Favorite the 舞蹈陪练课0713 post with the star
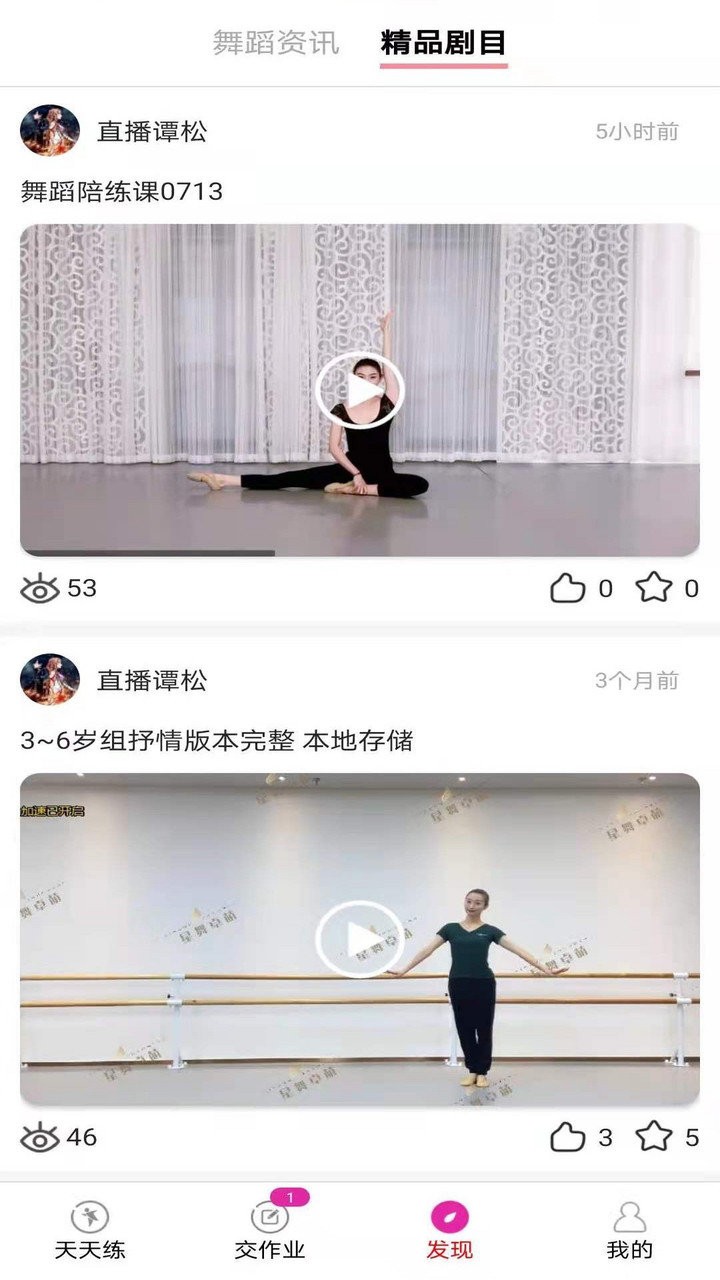This screenshot has height=1280, width=720. [654, 588]
